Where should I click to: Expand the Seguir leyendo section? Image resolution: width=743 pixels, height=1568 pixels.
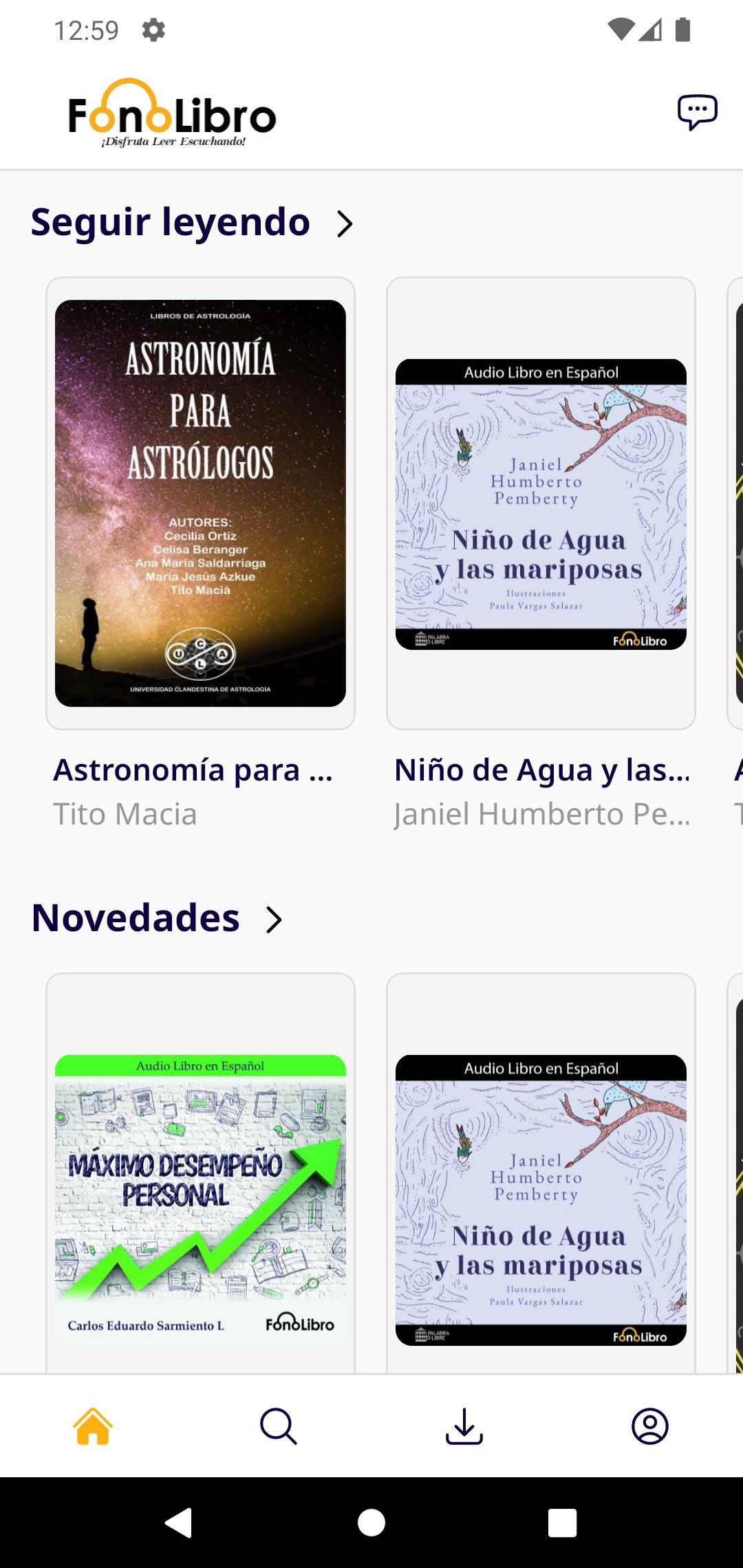pos(344,224)
